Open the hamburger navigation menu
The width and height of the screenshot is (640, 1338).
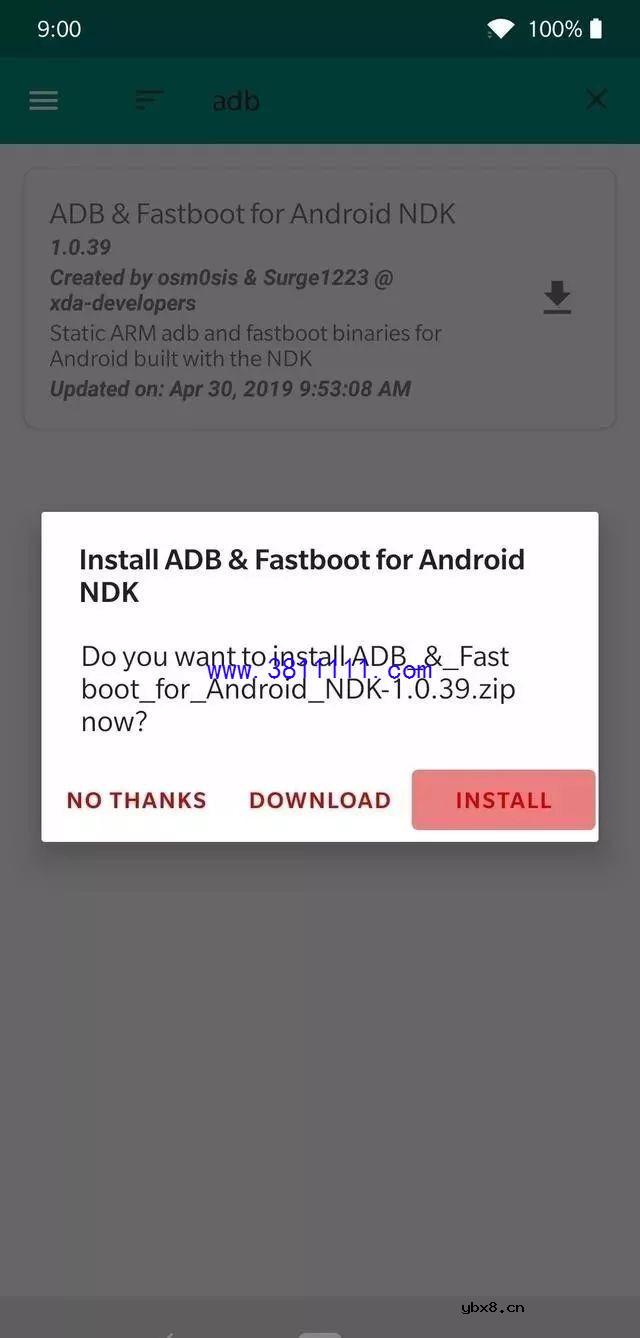pos(43,100)
